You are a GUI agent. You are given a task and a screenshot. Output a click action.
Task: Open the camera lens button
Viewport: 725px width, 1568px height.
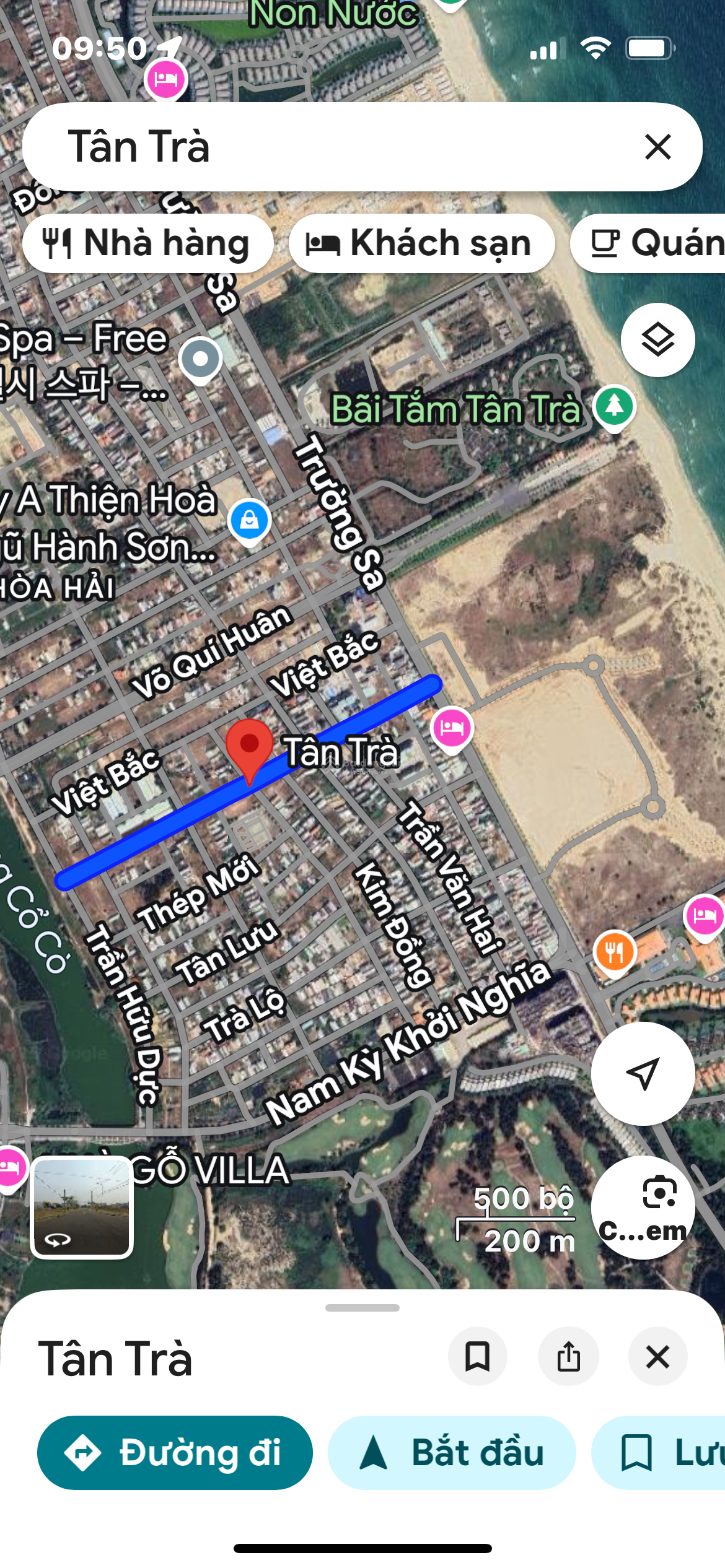pyautogui.click(x=643, y=1208)
